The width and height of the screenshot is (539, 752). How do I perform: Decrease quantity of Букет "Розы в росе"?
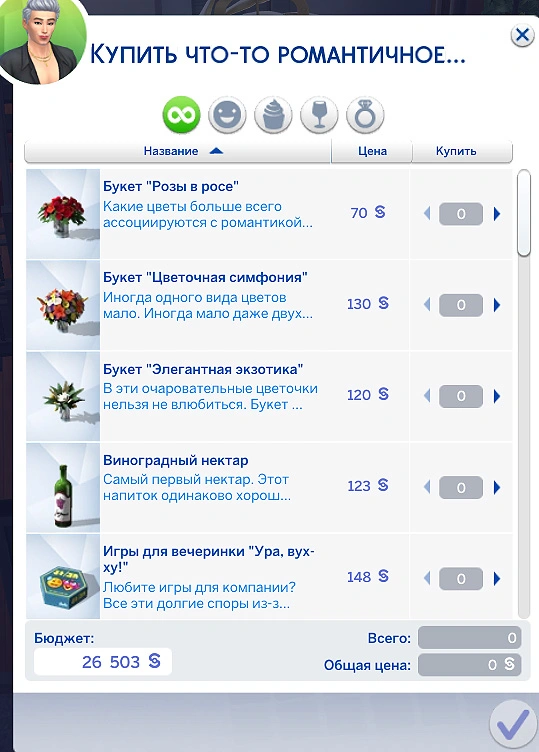coord(427,214)
